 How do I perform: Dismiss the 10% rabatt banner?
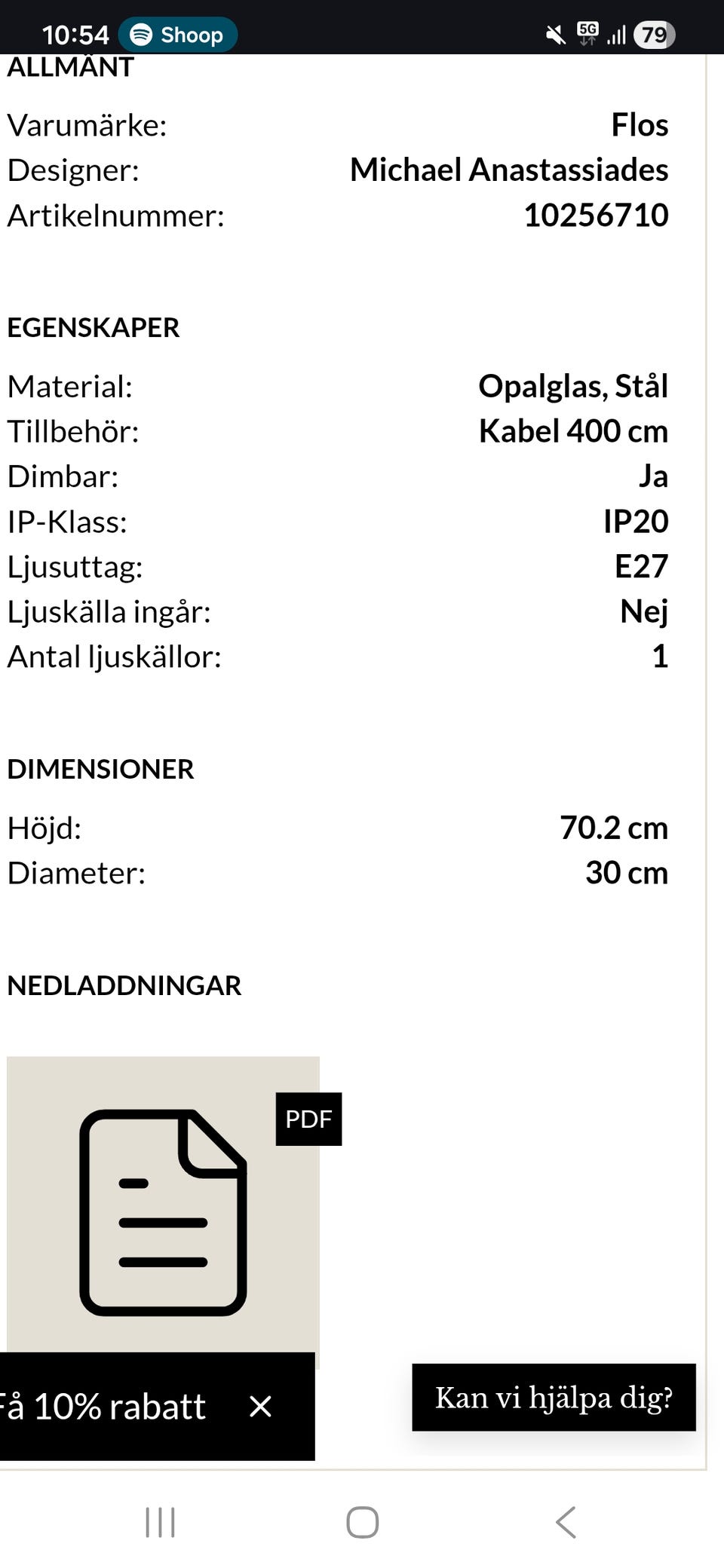260,1406
